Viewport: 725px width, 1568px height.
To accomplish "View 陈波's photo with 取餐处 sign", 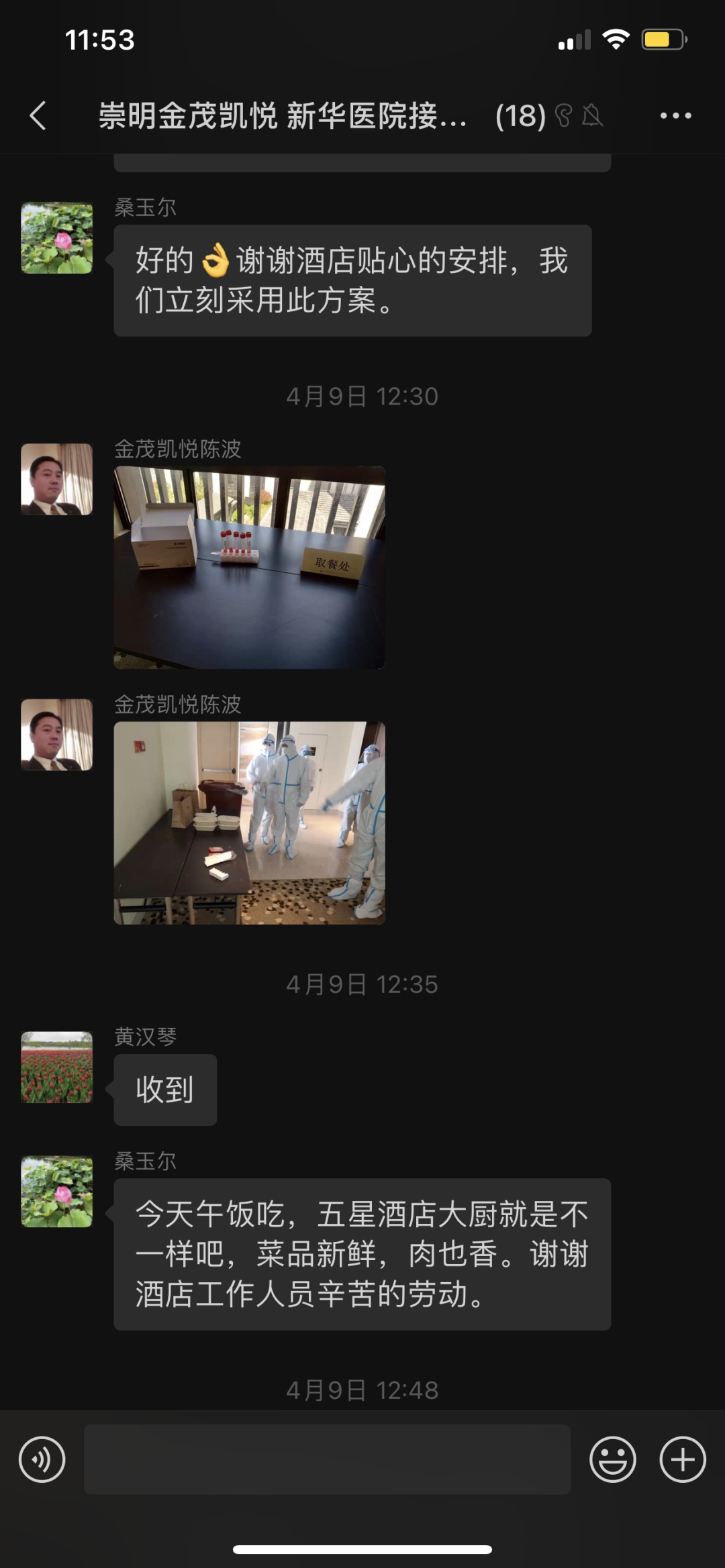I will click(x=249, y=567).
